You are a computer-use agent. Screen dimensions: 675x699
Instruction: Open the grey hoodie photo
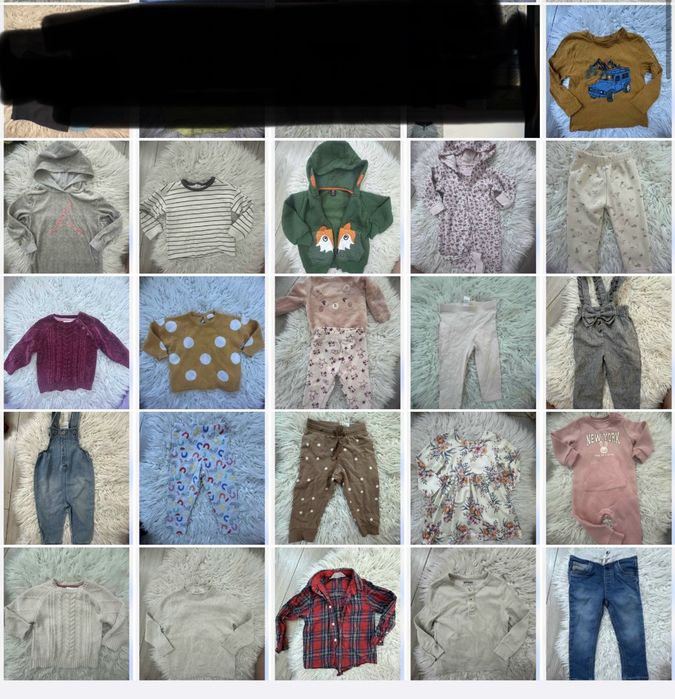66,207
